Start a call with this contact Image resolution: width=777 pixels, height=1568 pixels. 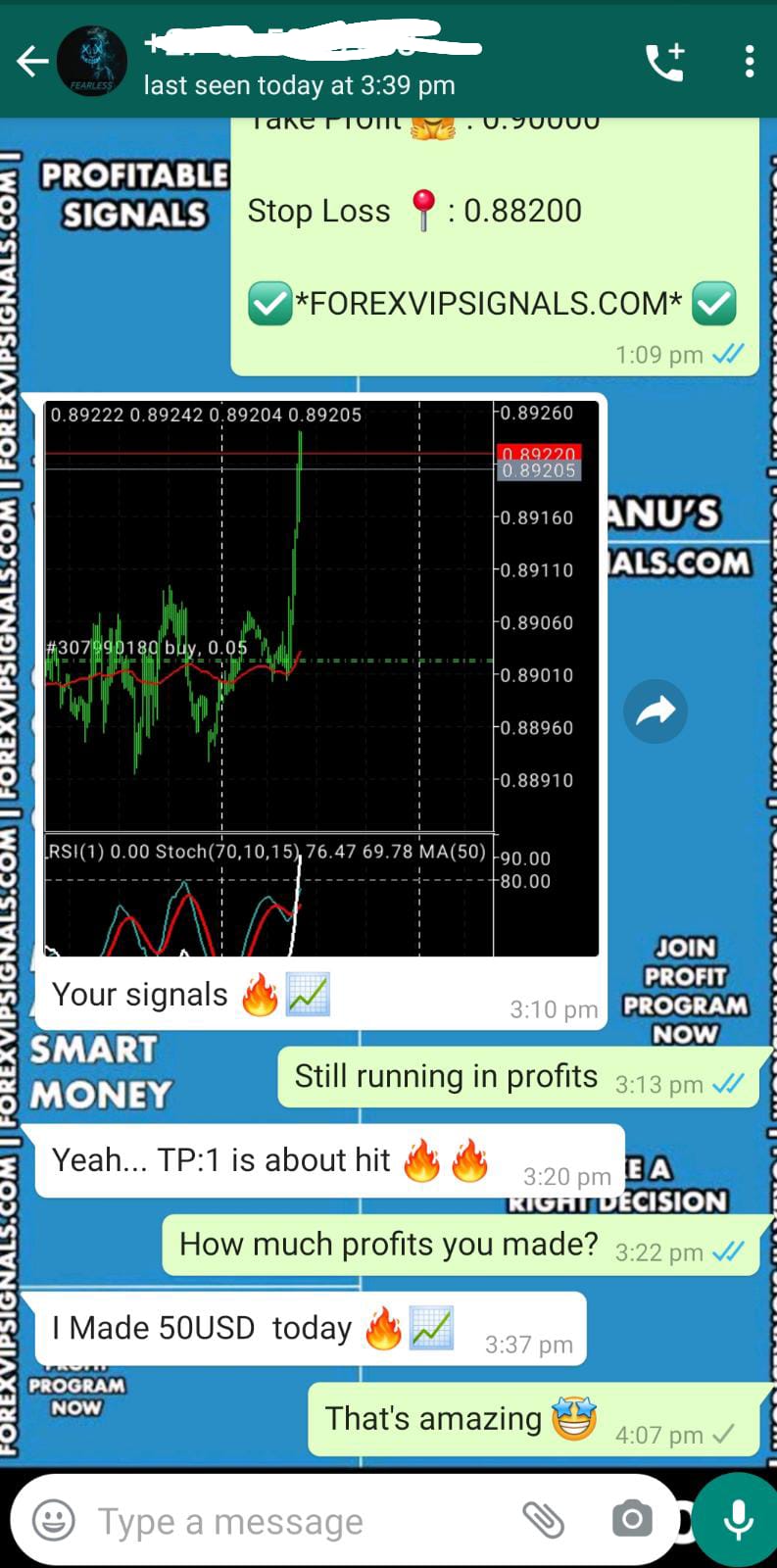pos(665,62)
